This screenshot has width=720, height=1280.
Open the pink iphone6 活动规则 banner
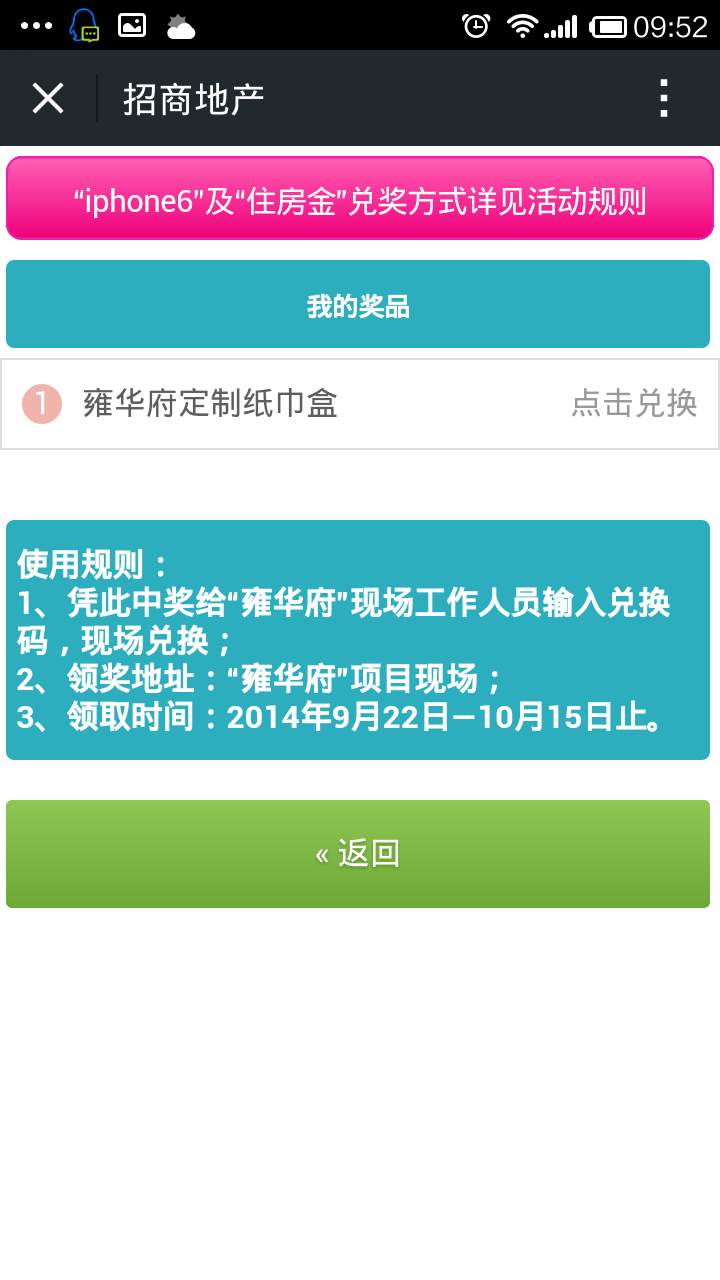click(360, 199)
